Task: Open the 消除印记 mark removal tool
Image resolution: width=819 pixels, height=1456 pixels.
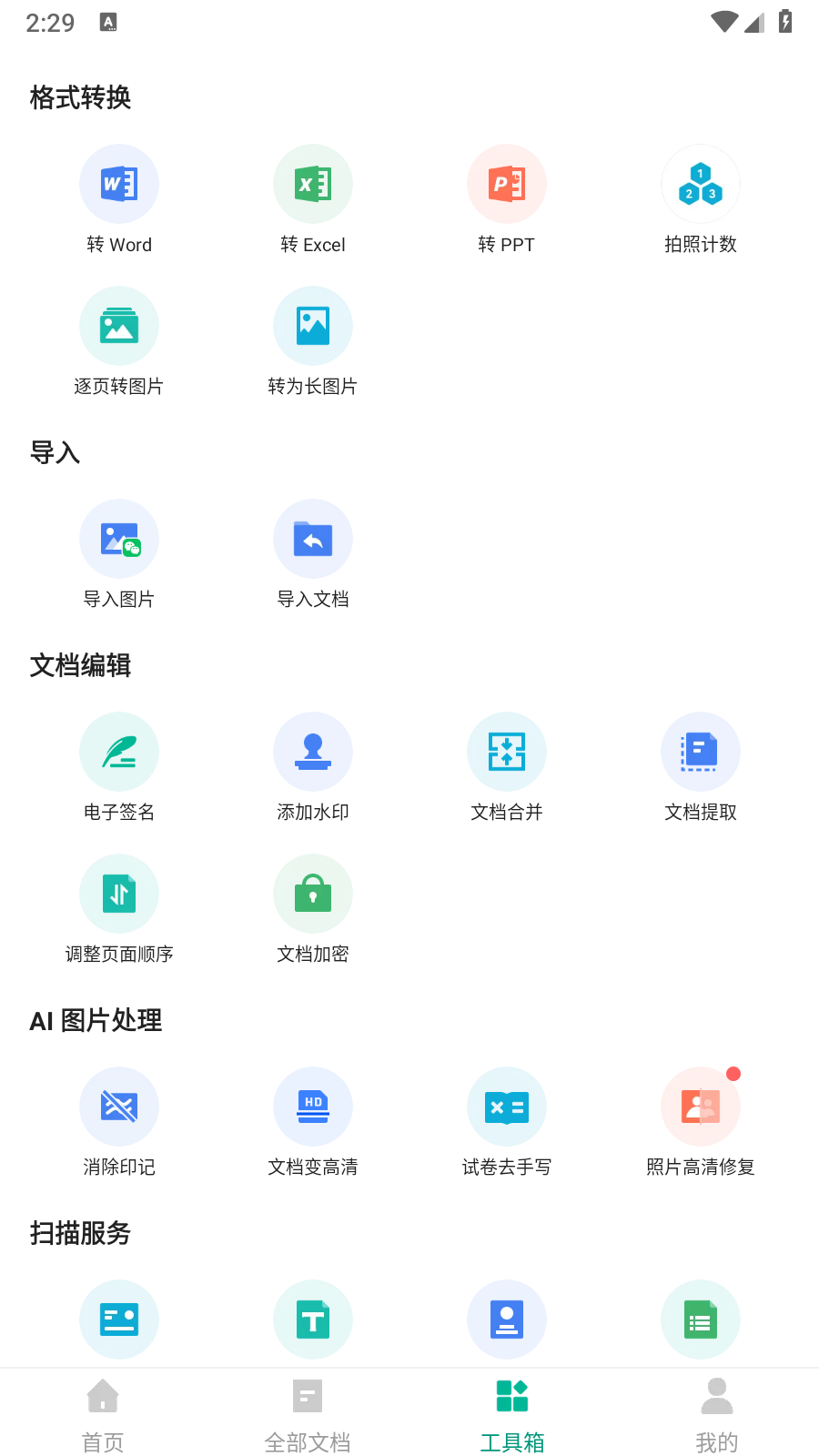Action: pos(119,1123)
